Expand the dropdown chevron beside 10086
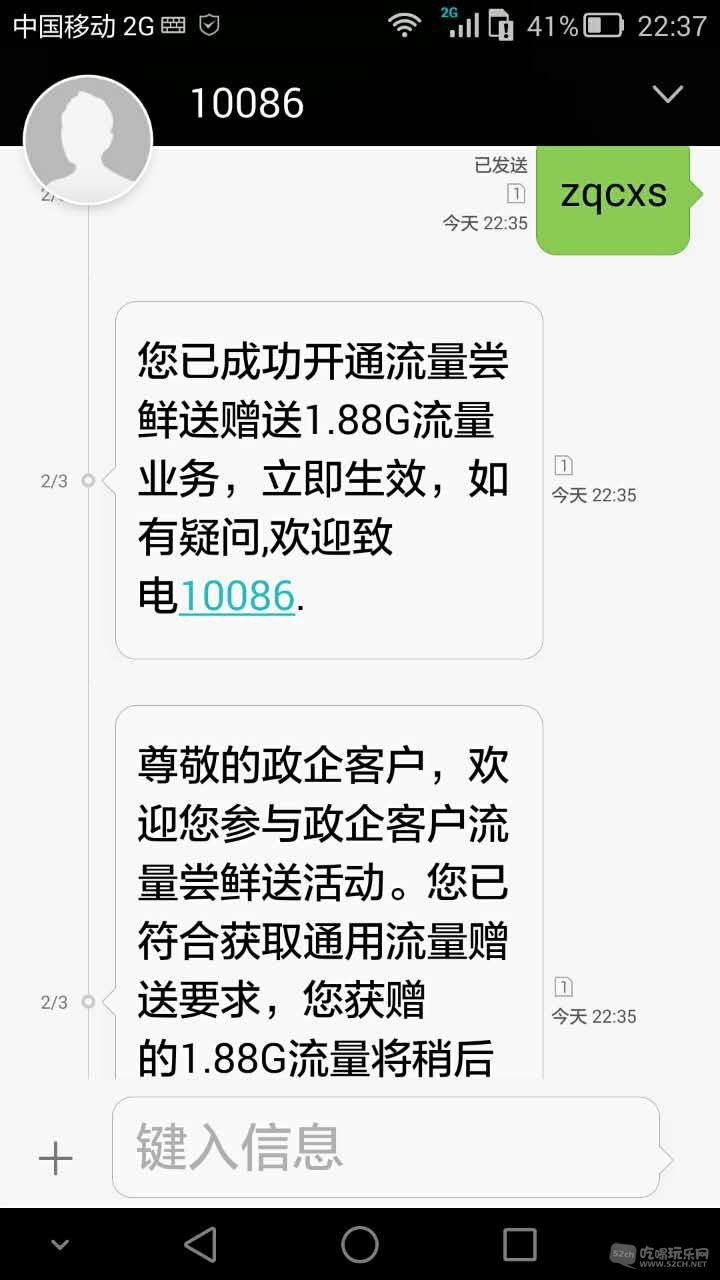The image size is (720, 1280). (667, 95)
